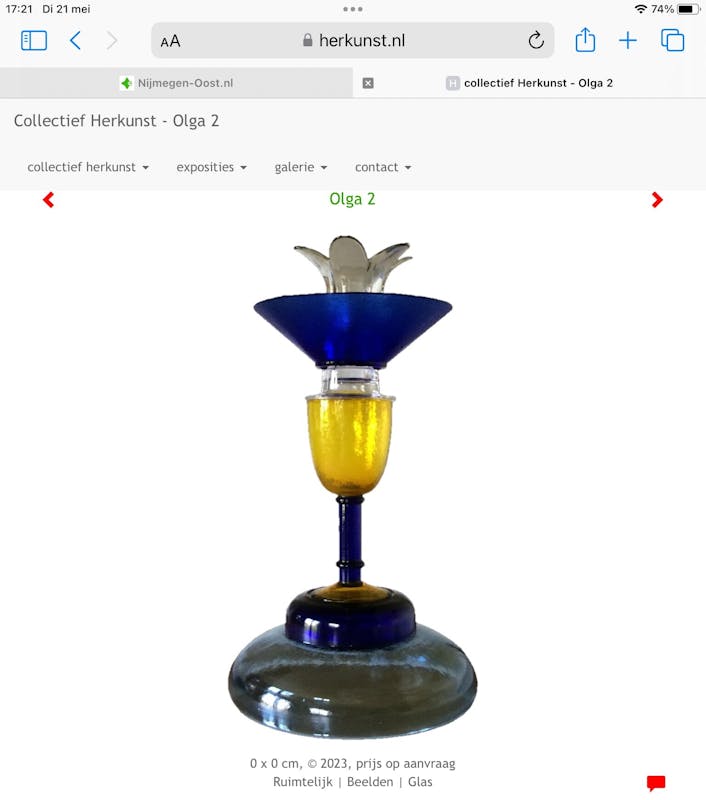Close the collectief Herkunst tab
Screen dimensions: 706x800
[x=368, y=83]
